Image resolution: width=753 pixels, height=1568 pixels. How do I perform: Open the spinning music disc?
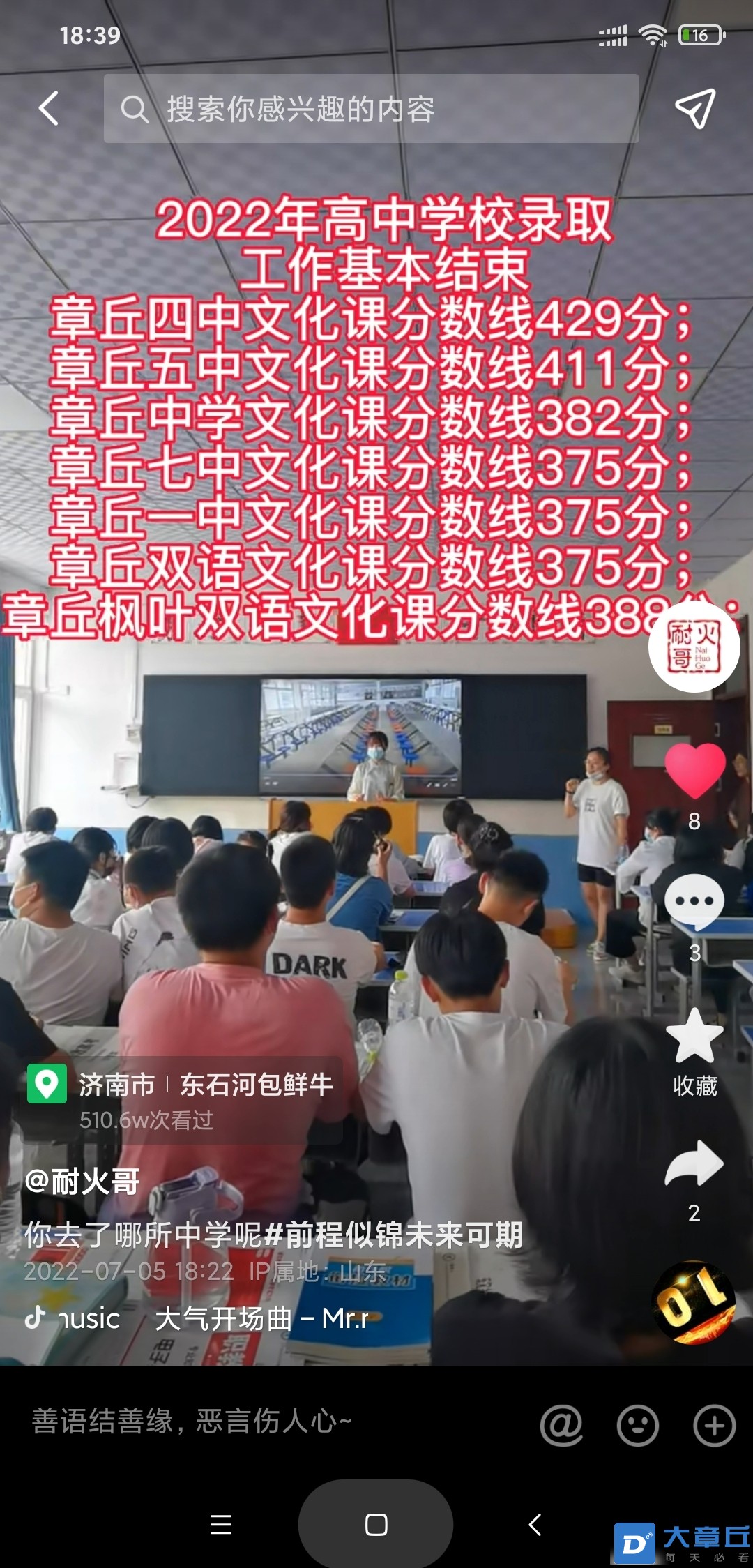694,1302
